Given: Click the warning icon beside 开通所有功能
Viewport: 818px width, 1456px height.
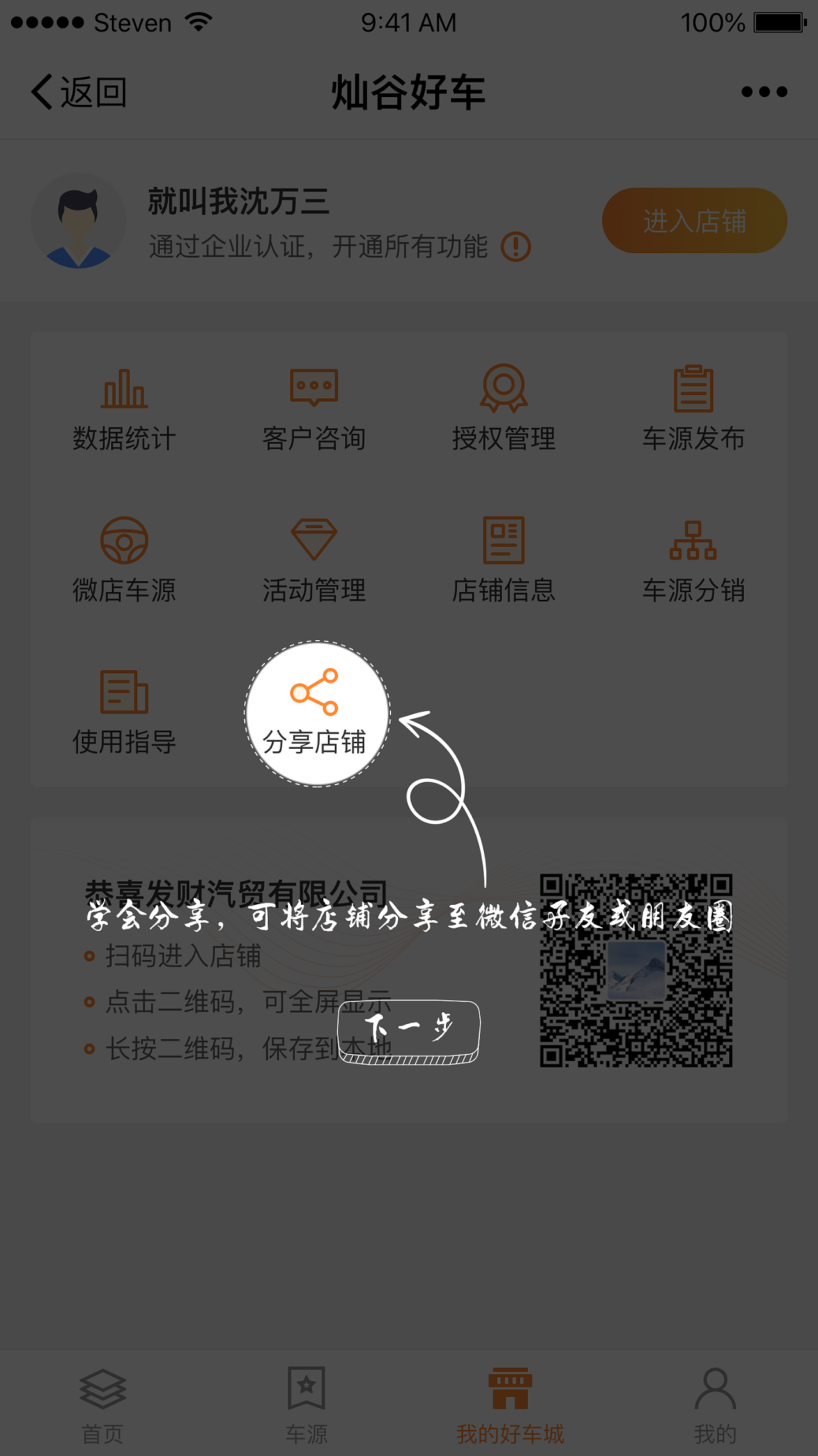Looking at the screenshot, I should click(x=515, y=246).
